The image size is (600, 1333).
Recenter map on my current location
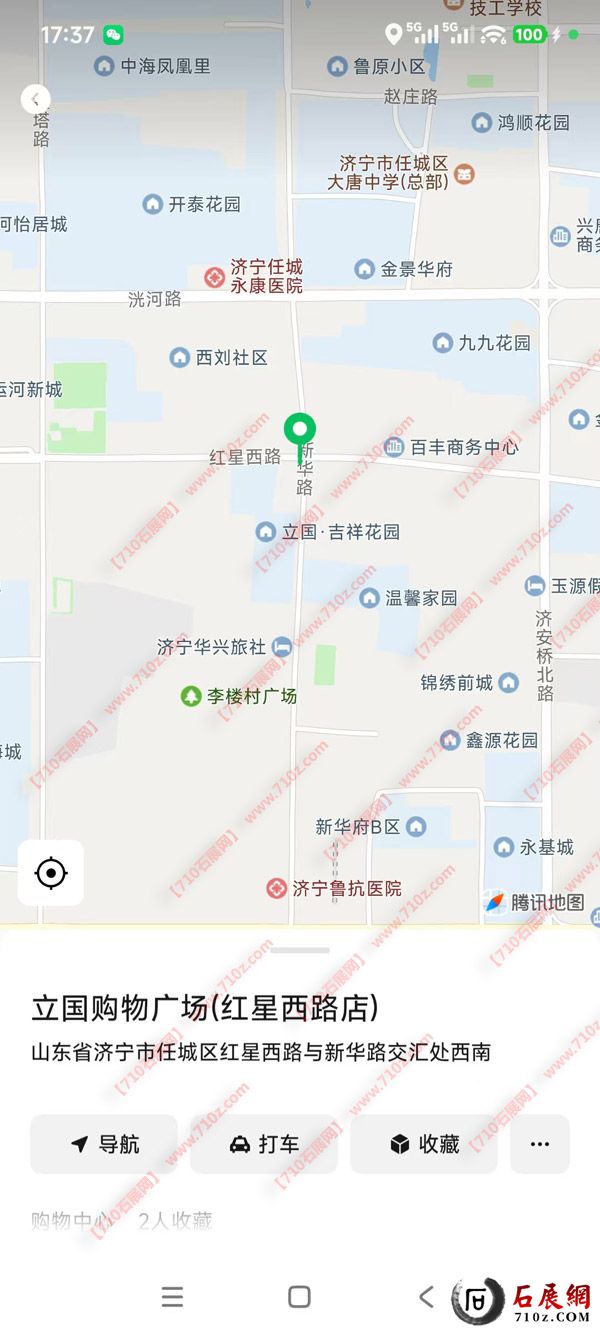(x=50, y=873)
